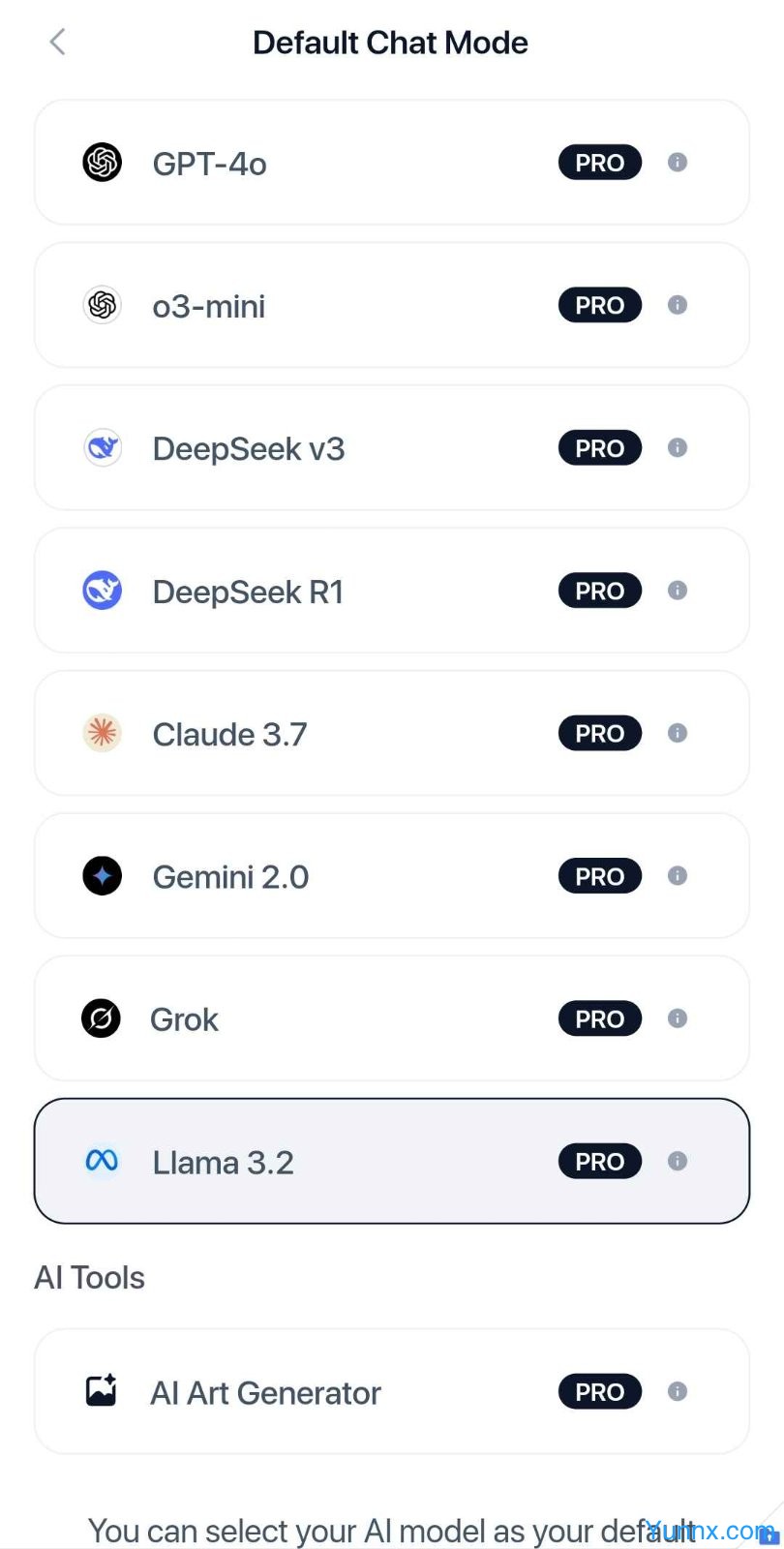Select the Grok model
The height and width of the screenshot is (1549, 784).
pos(392,1018)
